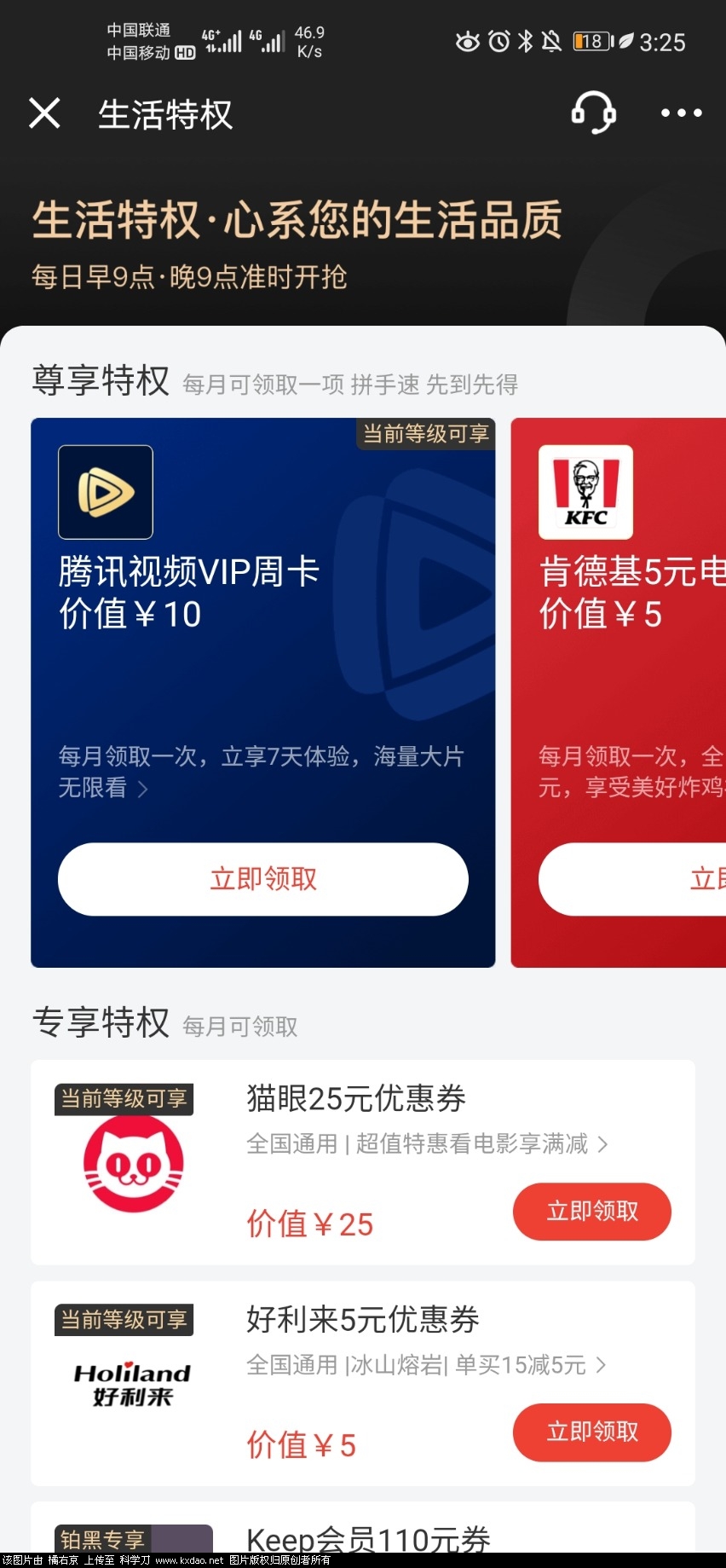726x1568 pixels.
Task: Open the Keep会员110元券 item
Action: (x=368, y=1539)
